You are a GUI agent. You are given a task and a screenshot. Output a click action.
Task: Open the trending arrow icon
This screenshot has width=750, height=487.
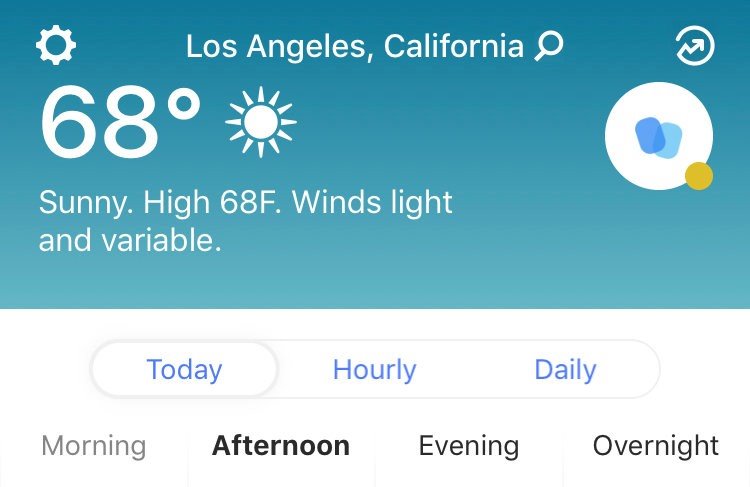[695, 46]
